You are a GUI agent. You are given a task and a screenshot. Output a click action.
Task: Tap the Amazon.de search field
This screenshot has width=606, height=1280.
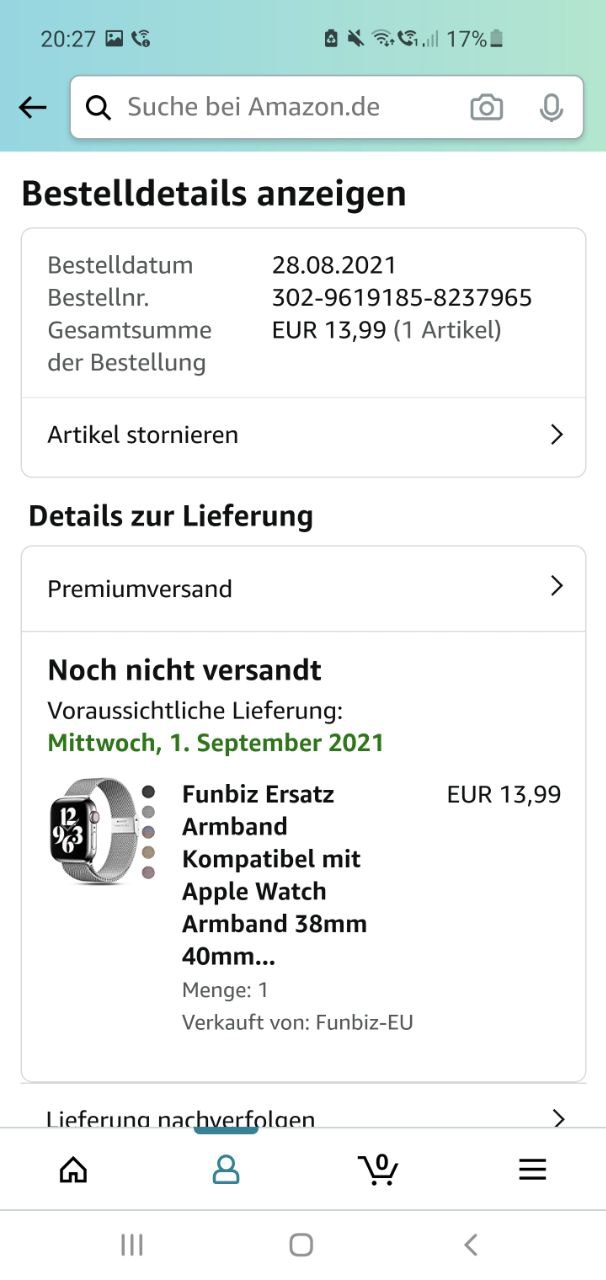270,108
